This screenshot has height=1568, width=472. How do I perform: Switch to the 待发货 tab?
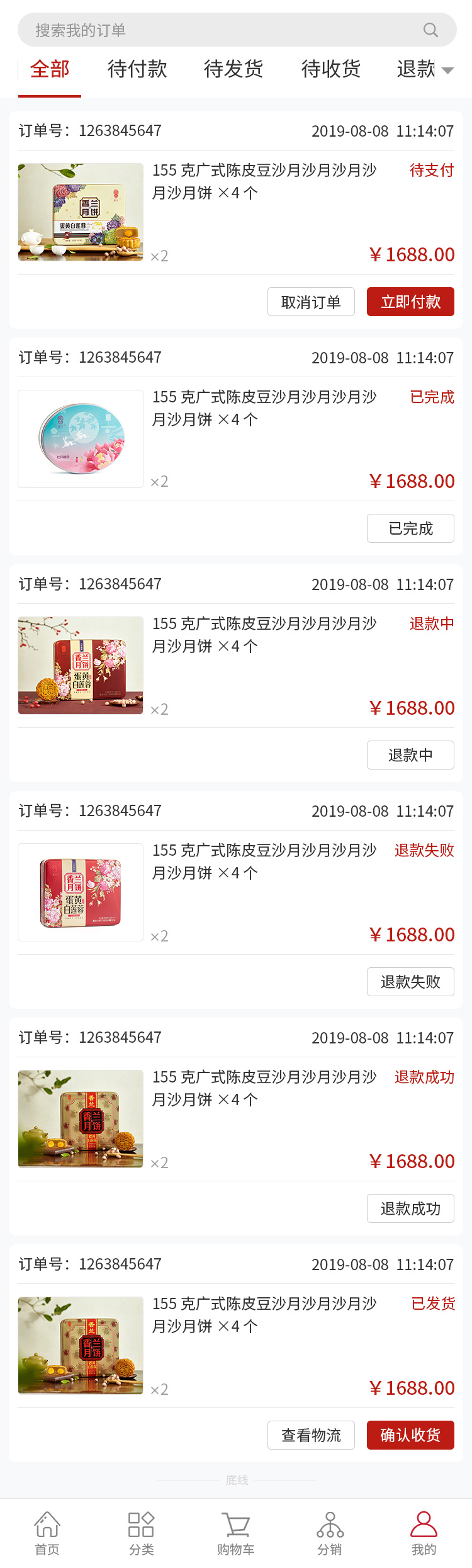233,69
